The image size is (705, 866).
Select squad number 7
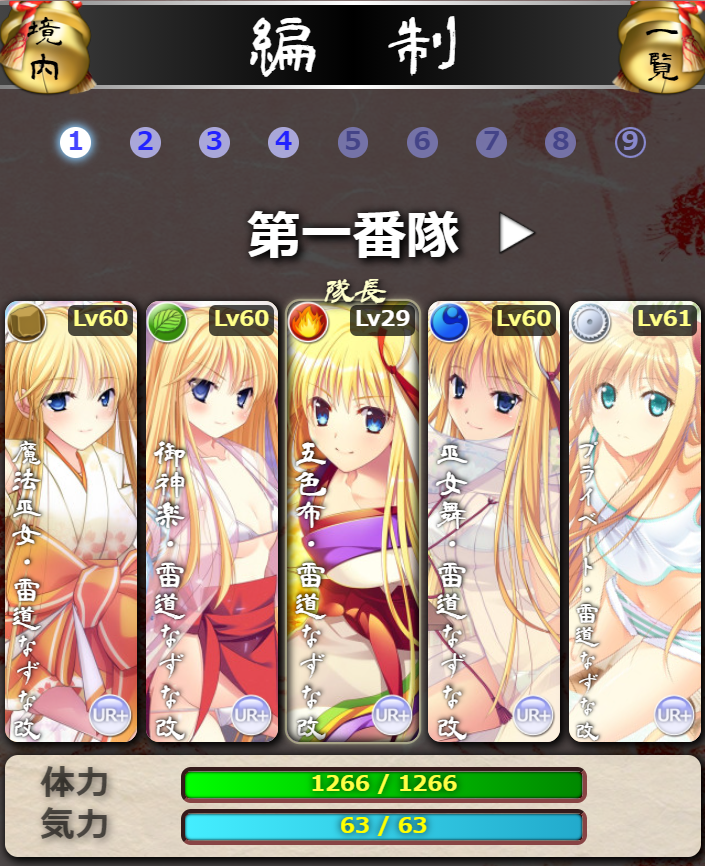(491, 142)
